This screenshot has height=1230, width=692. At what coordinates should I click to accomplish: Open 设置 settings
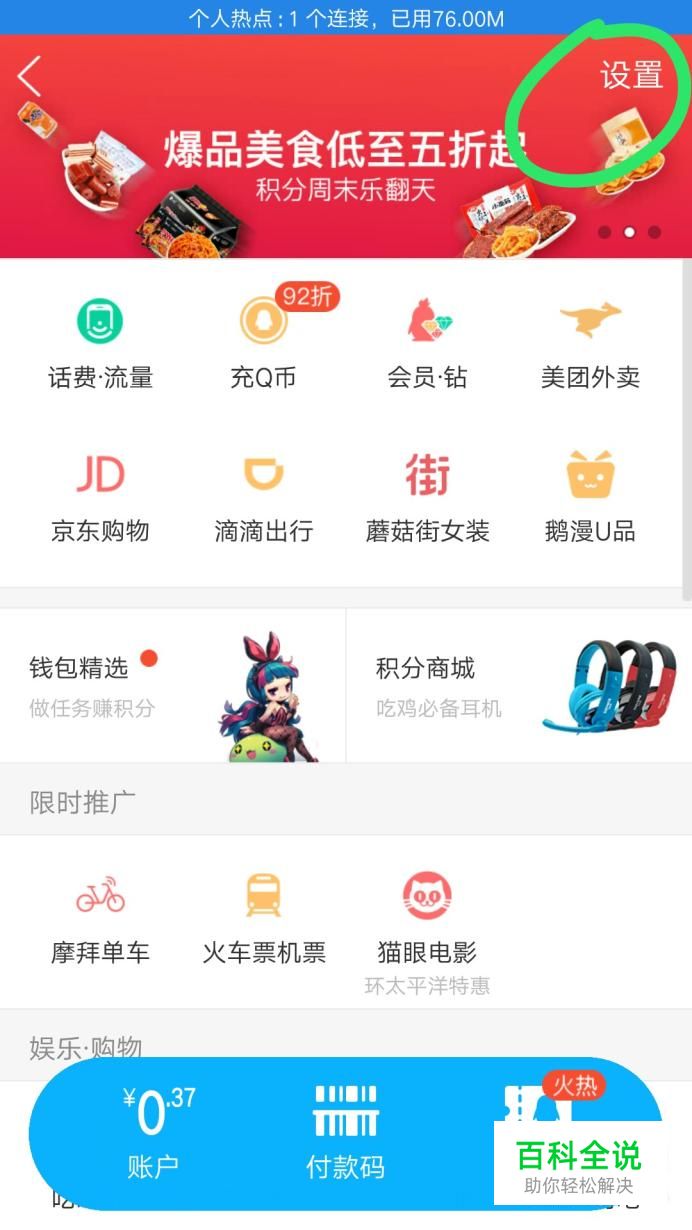pos(631,75)
